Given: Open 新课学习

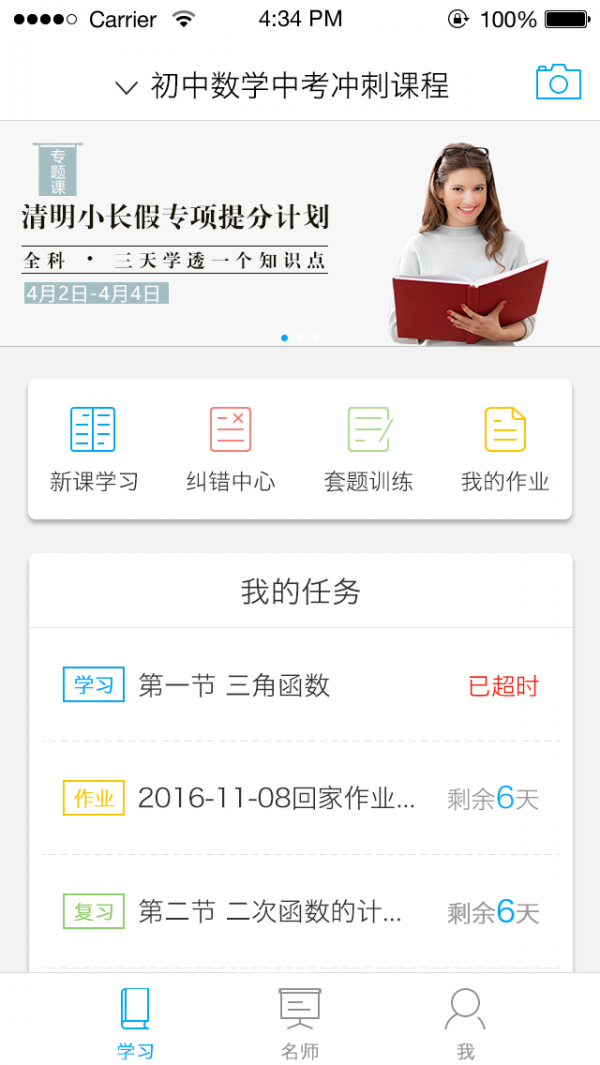Looking at the screenshot, I should tap(94, 449).
